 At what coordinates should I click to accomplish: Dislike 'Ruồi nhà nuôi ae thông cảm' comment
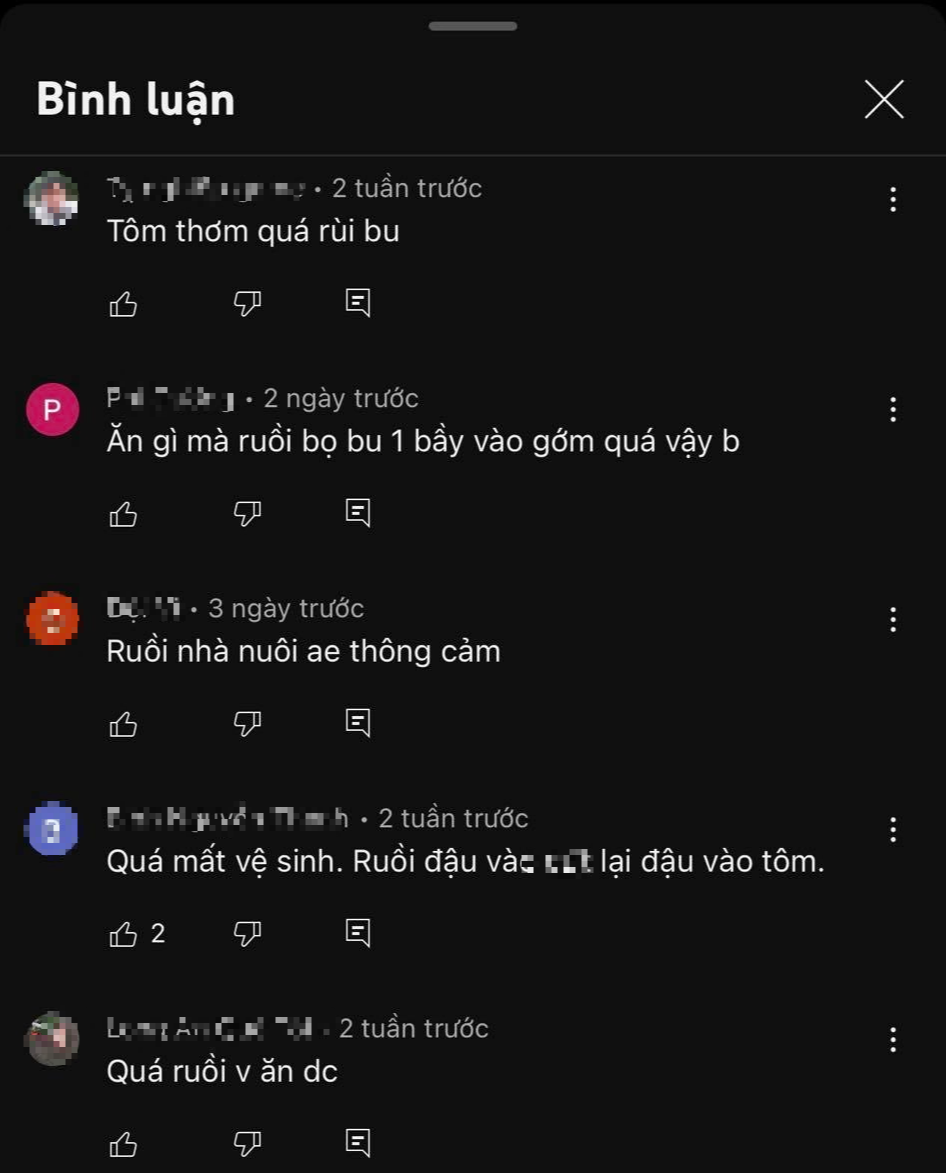246,723
